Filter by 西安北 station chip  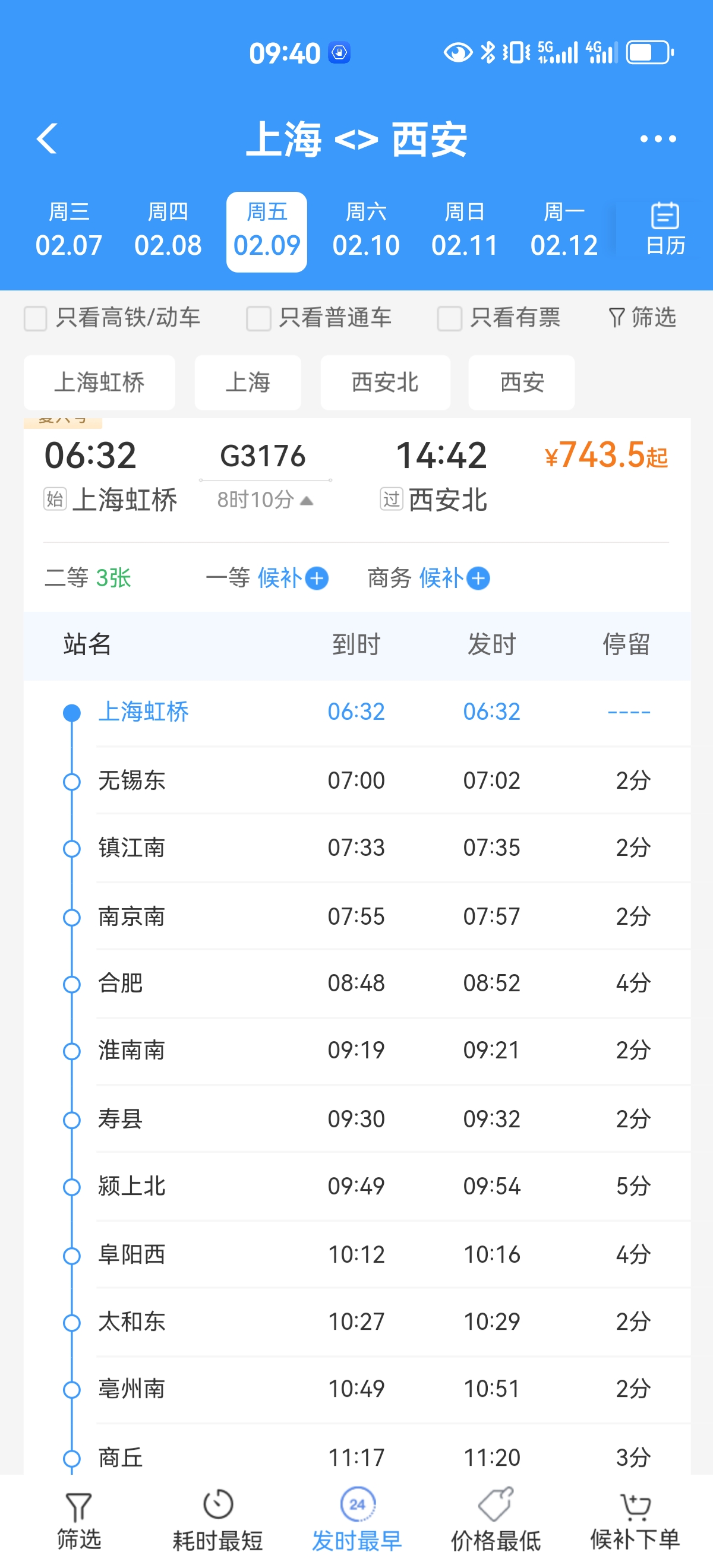[385, 382]
